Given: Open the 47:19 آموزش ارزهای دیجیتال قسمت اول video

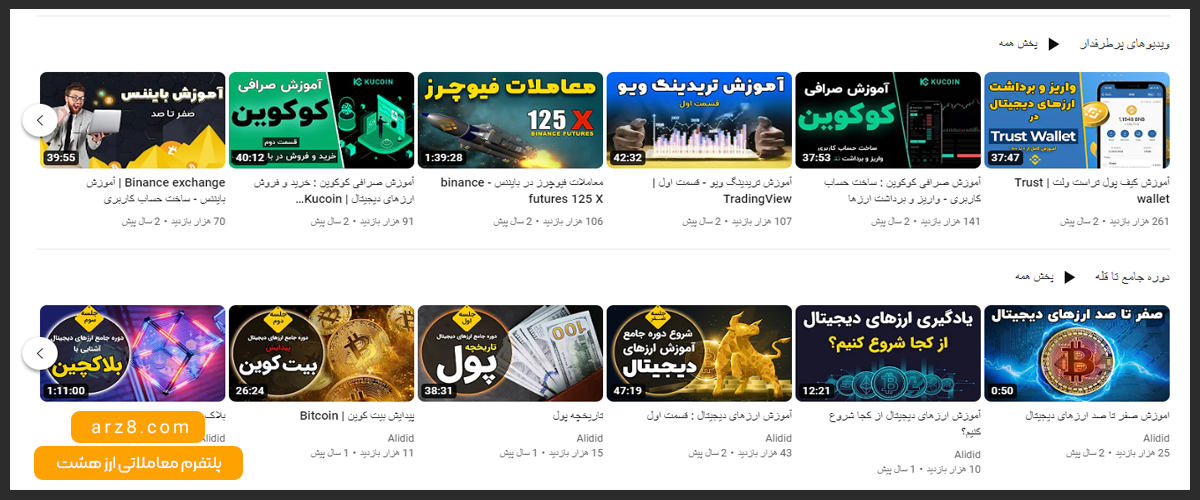Looking at the screenshot, I should tap(699, 353).
